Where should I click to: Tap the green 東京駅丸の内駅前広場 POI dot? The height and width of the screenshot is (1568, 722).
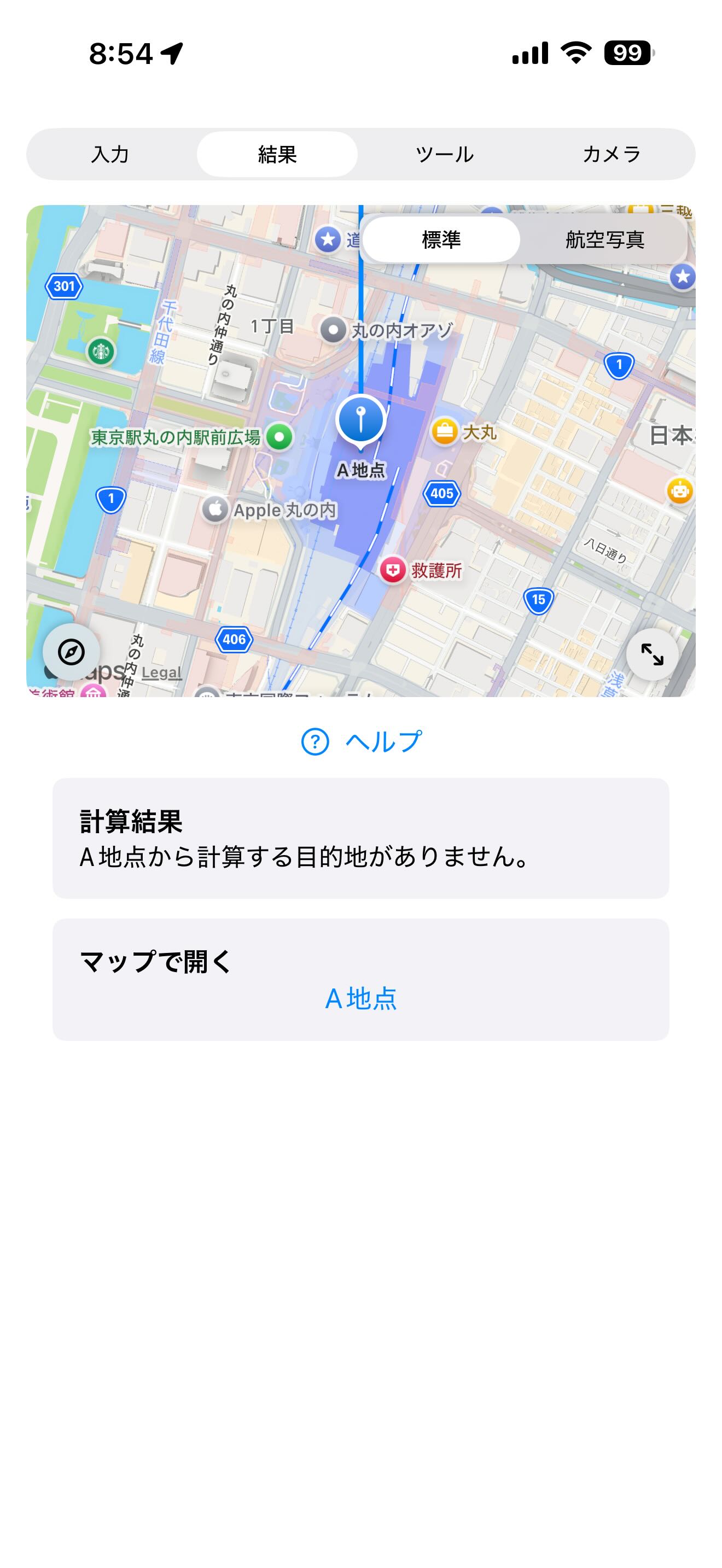point(279,437)
